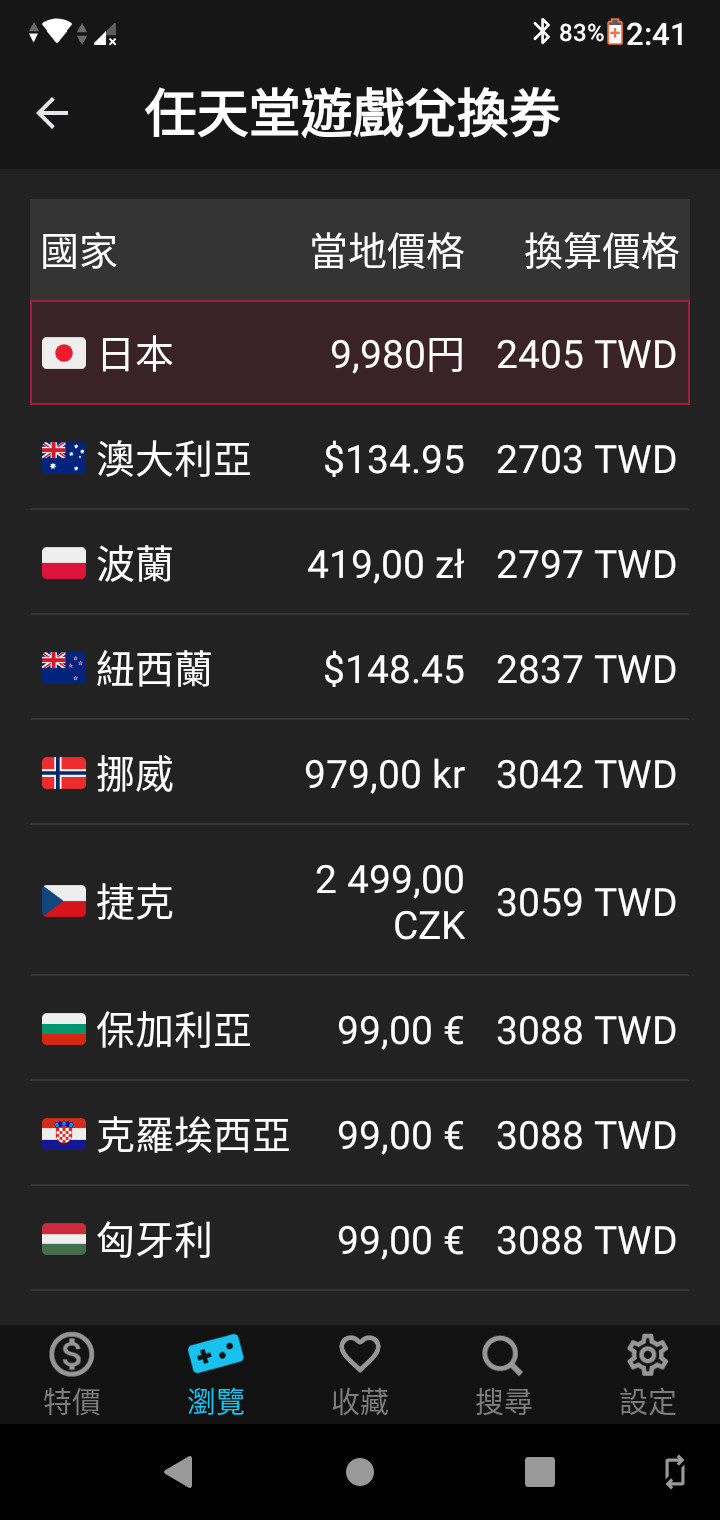Open the 收藏 favorites tab
The image size is (720, 1520).
[x=360, y=1375]
